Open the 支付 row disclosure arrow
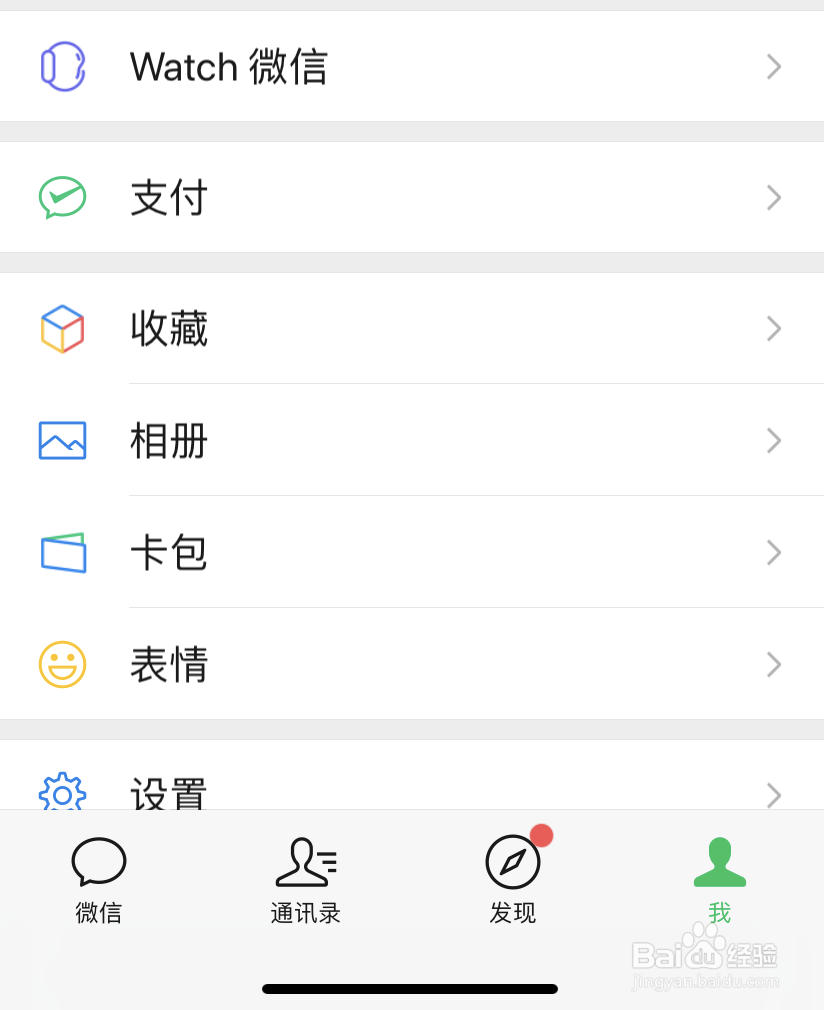The image size is (824, 1010). point(773,197)
